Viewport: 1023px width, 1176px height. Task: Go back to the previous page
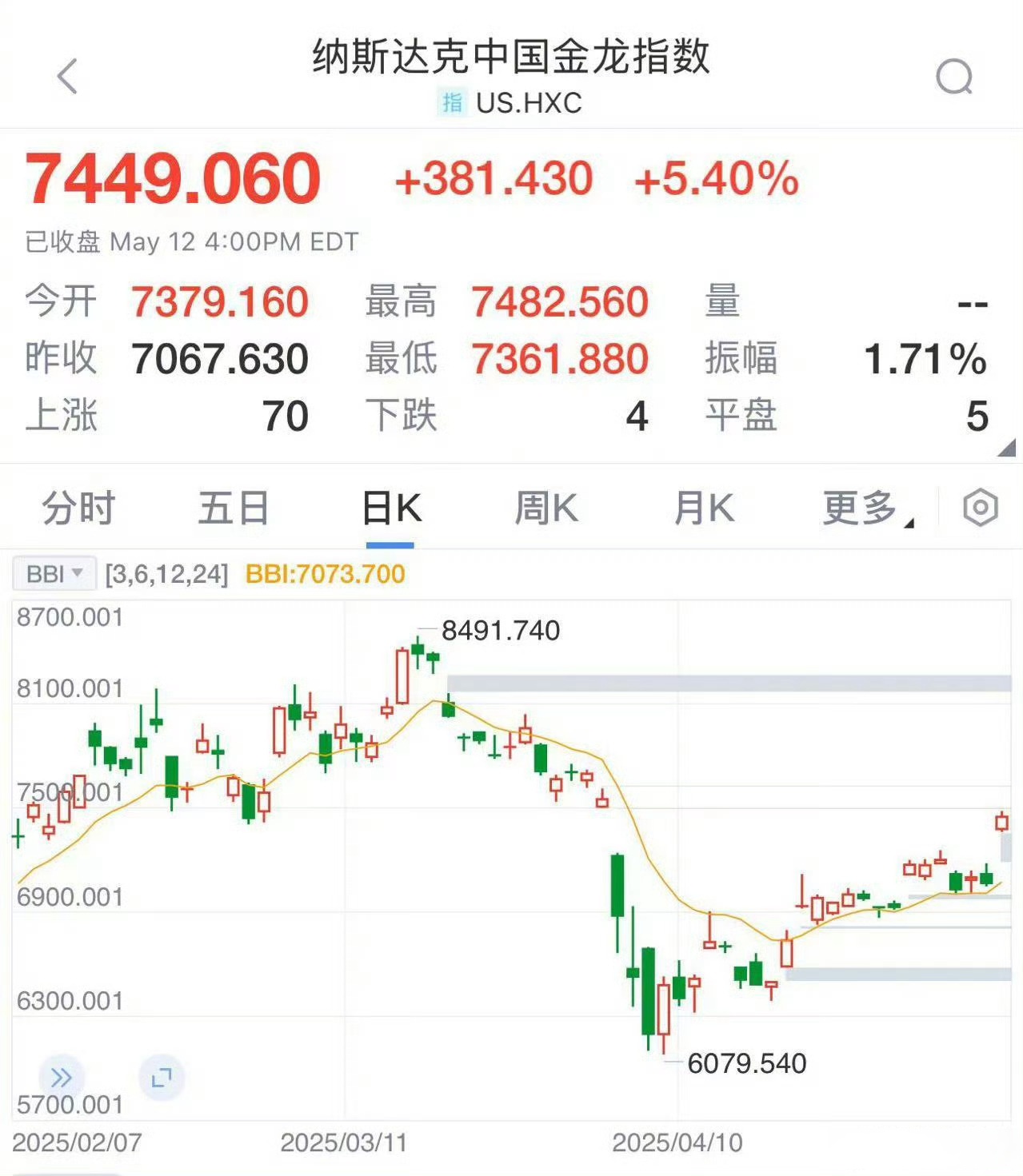(x=68, y=77)
